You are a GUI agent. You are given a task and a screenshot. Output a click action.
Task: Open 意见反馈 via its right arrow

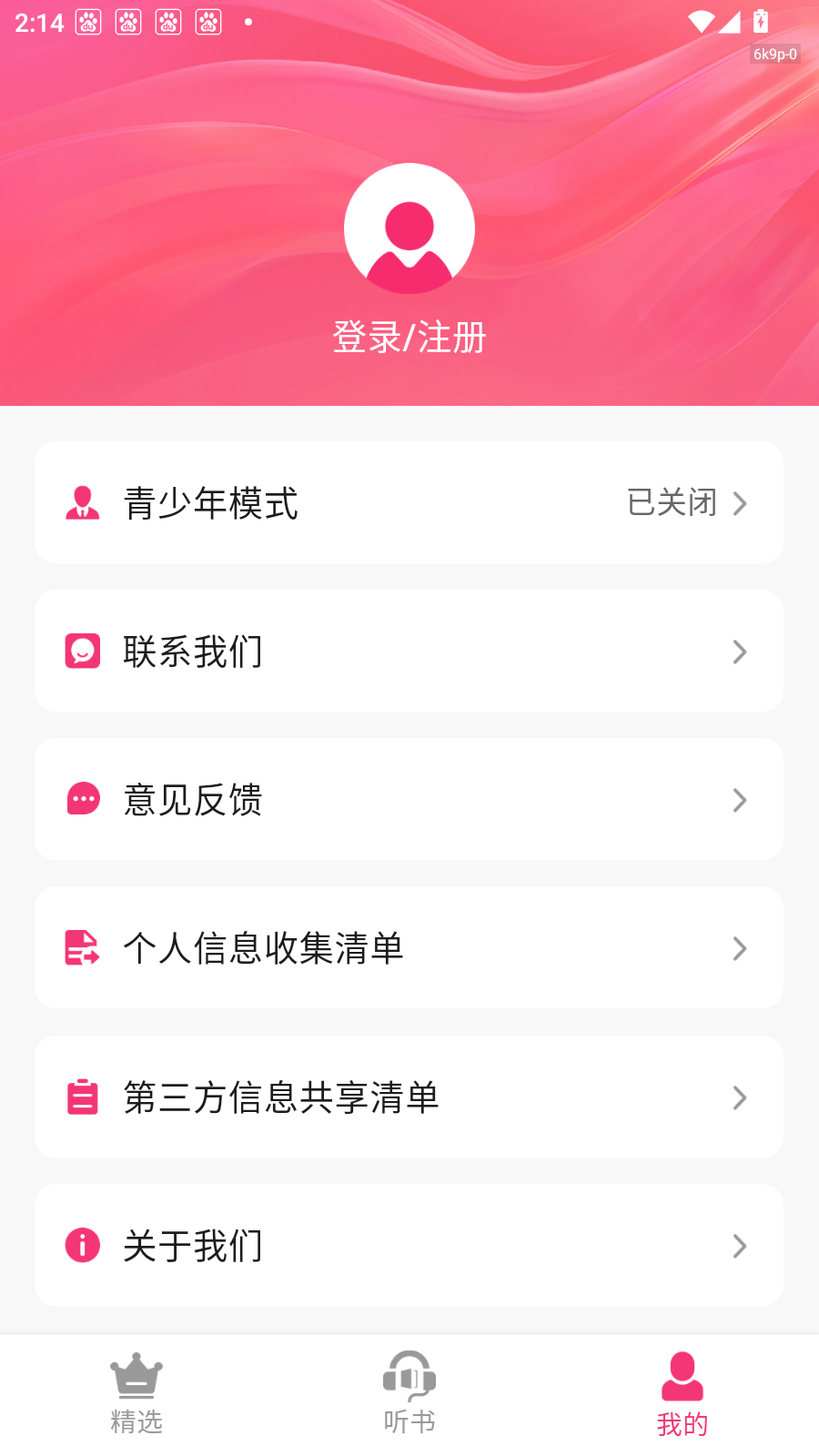point(739,799)
